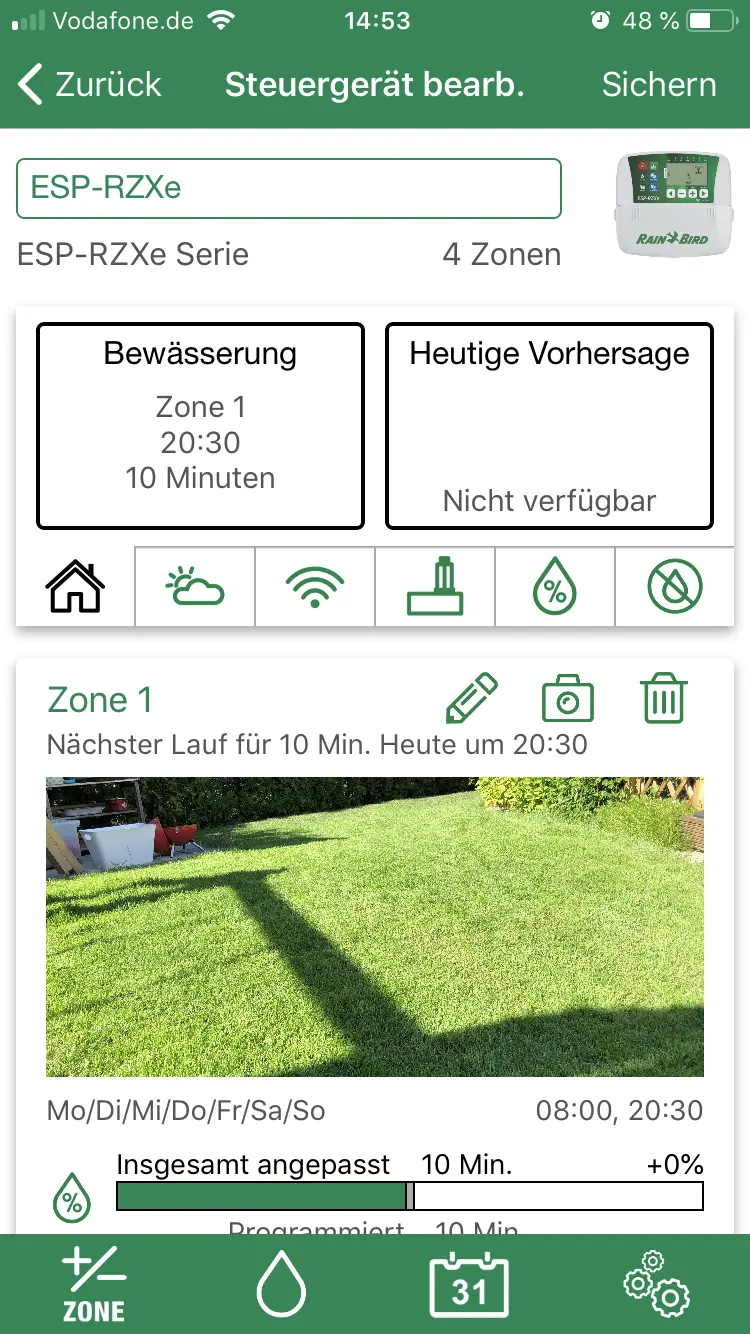Start manual watering with the drop icon
Image resolution: width=750 pixels, height=1334 pixels.
point(281,1284)
